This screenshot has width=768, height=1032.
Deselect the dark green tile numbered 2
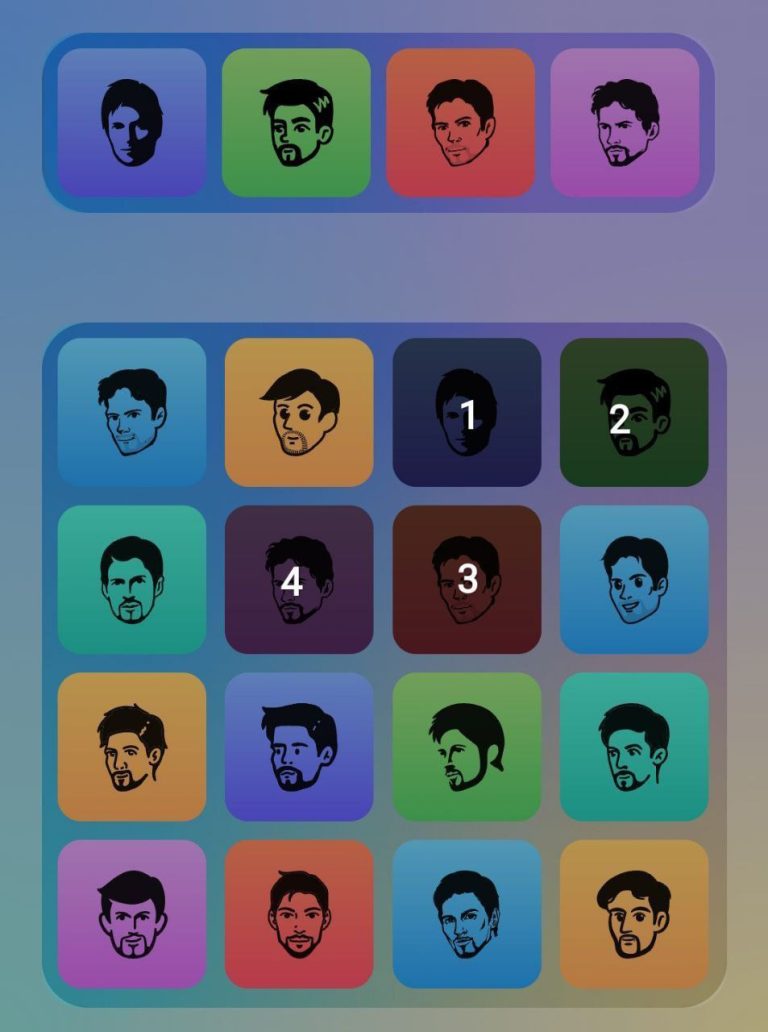pos(634,412)
